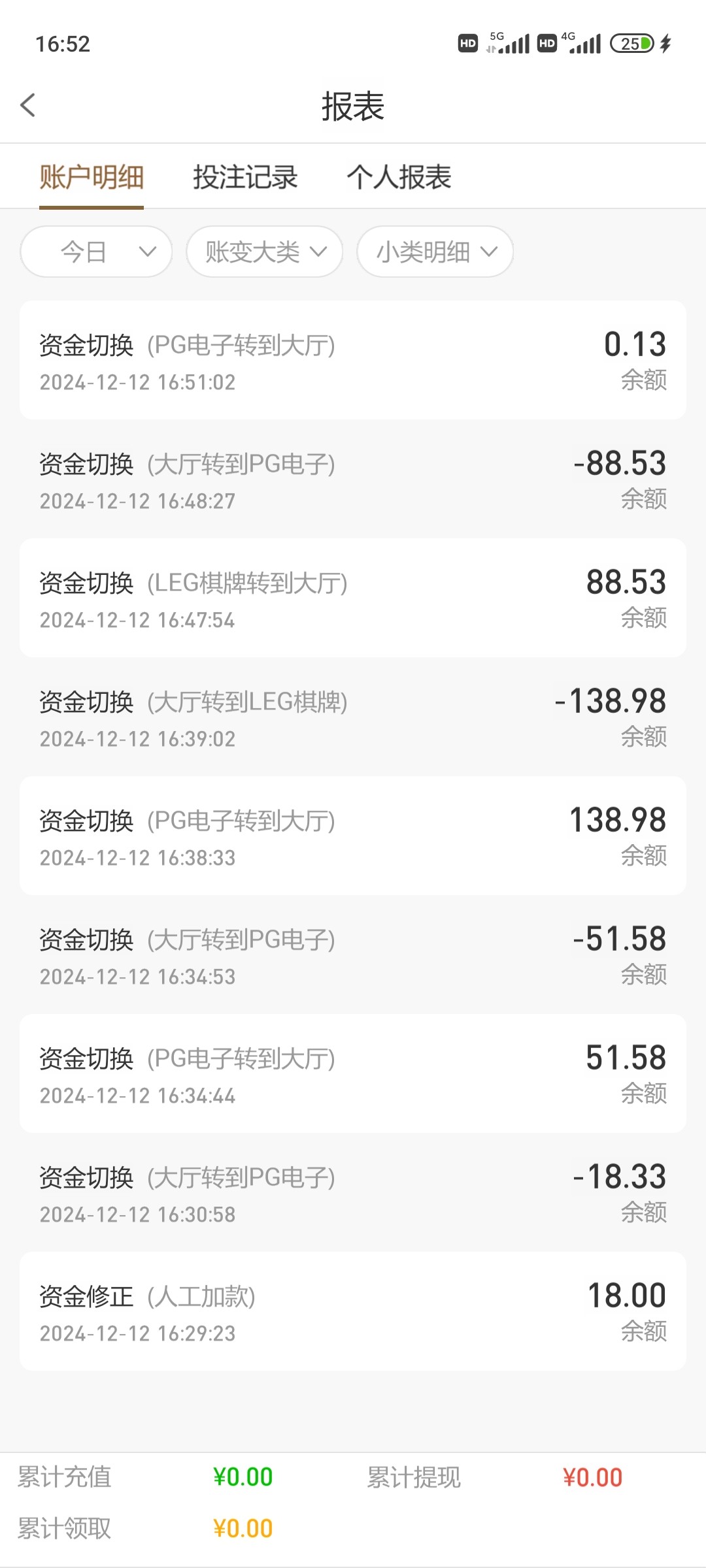Switch to the 个人报表 tab

399,177
